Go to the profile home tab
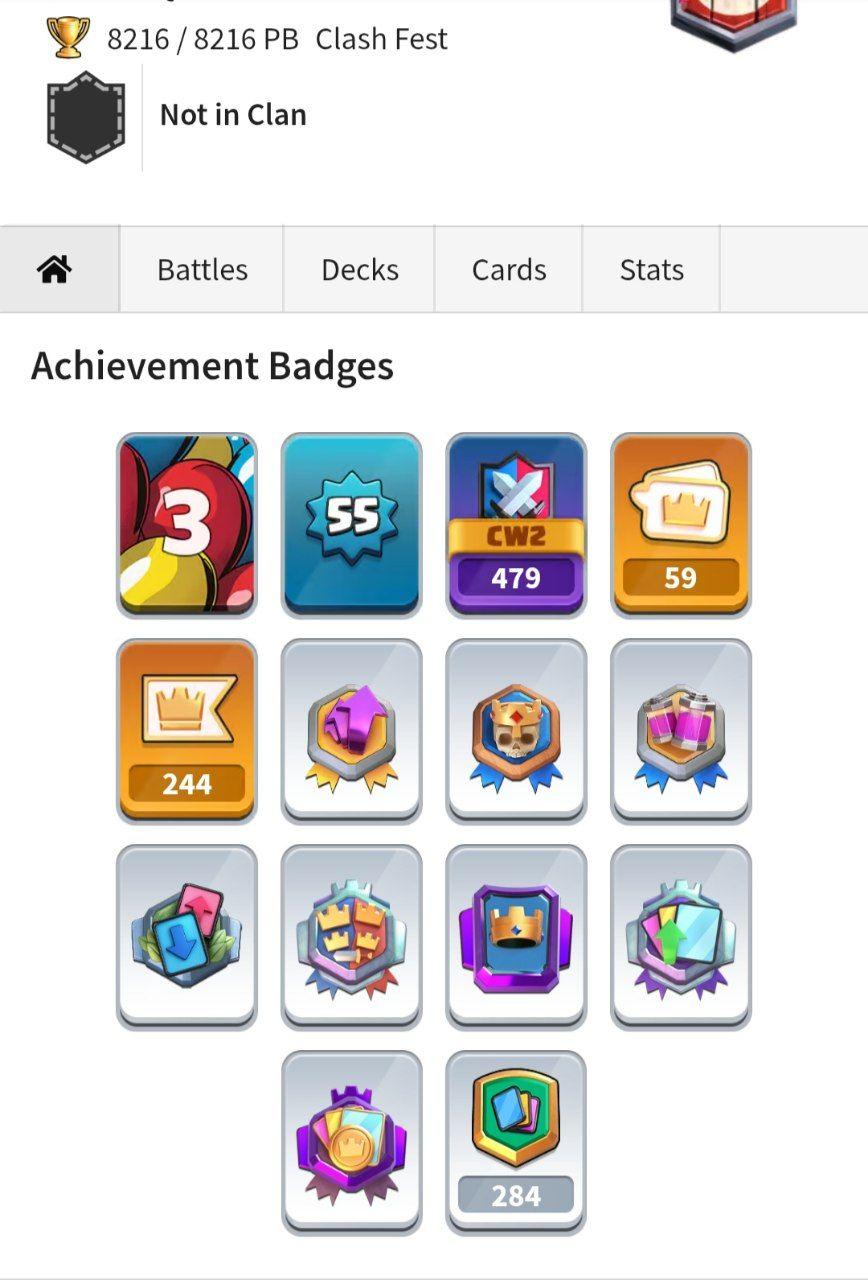868x1280 pixels. coord(56,269)
